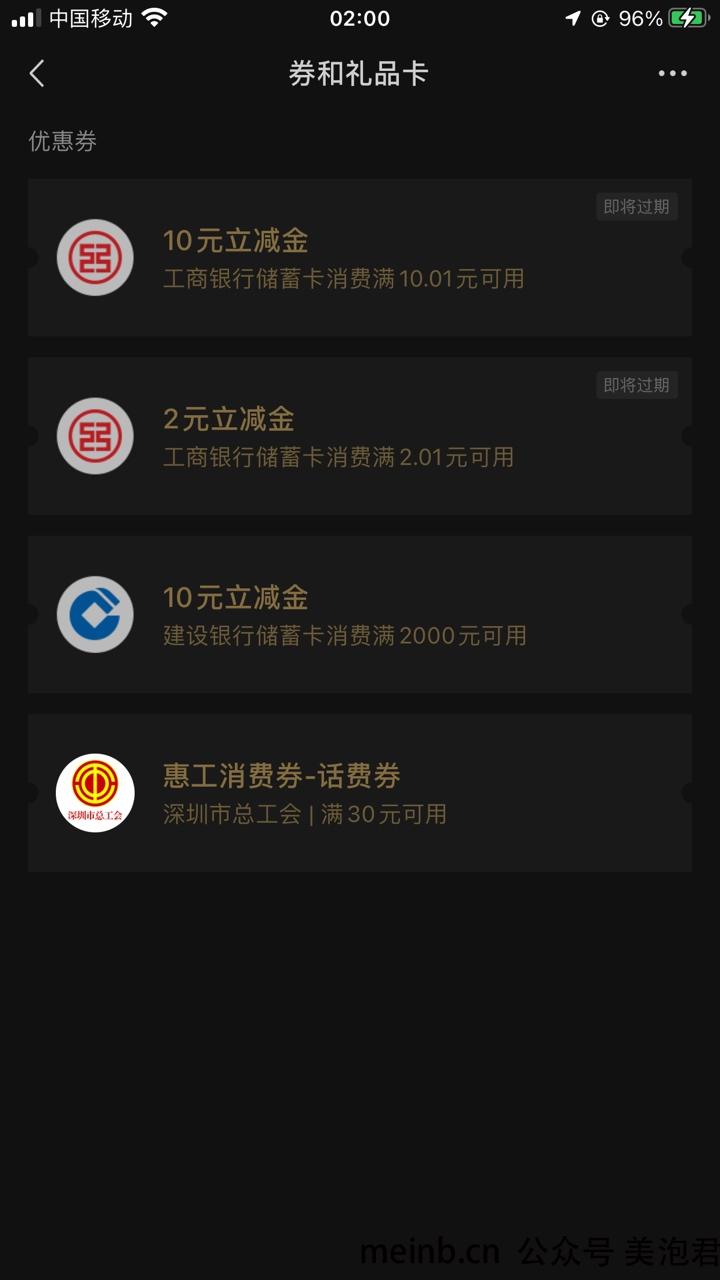Go back using the top-left arrow
This screenshot has width=720, height=1280.
(37, 73)
